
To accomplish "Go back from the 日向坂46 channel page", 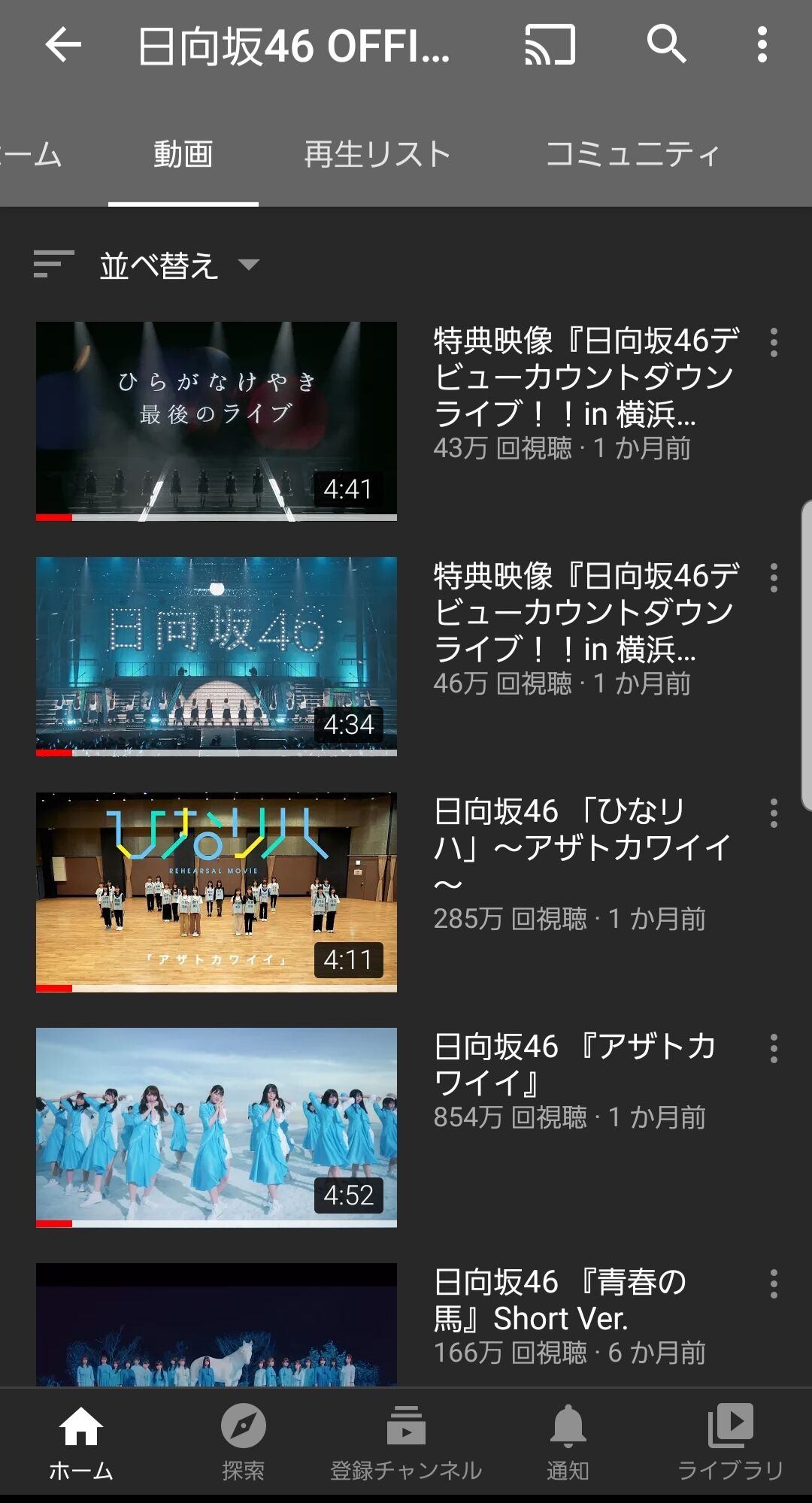I will (x=63, y=45).
